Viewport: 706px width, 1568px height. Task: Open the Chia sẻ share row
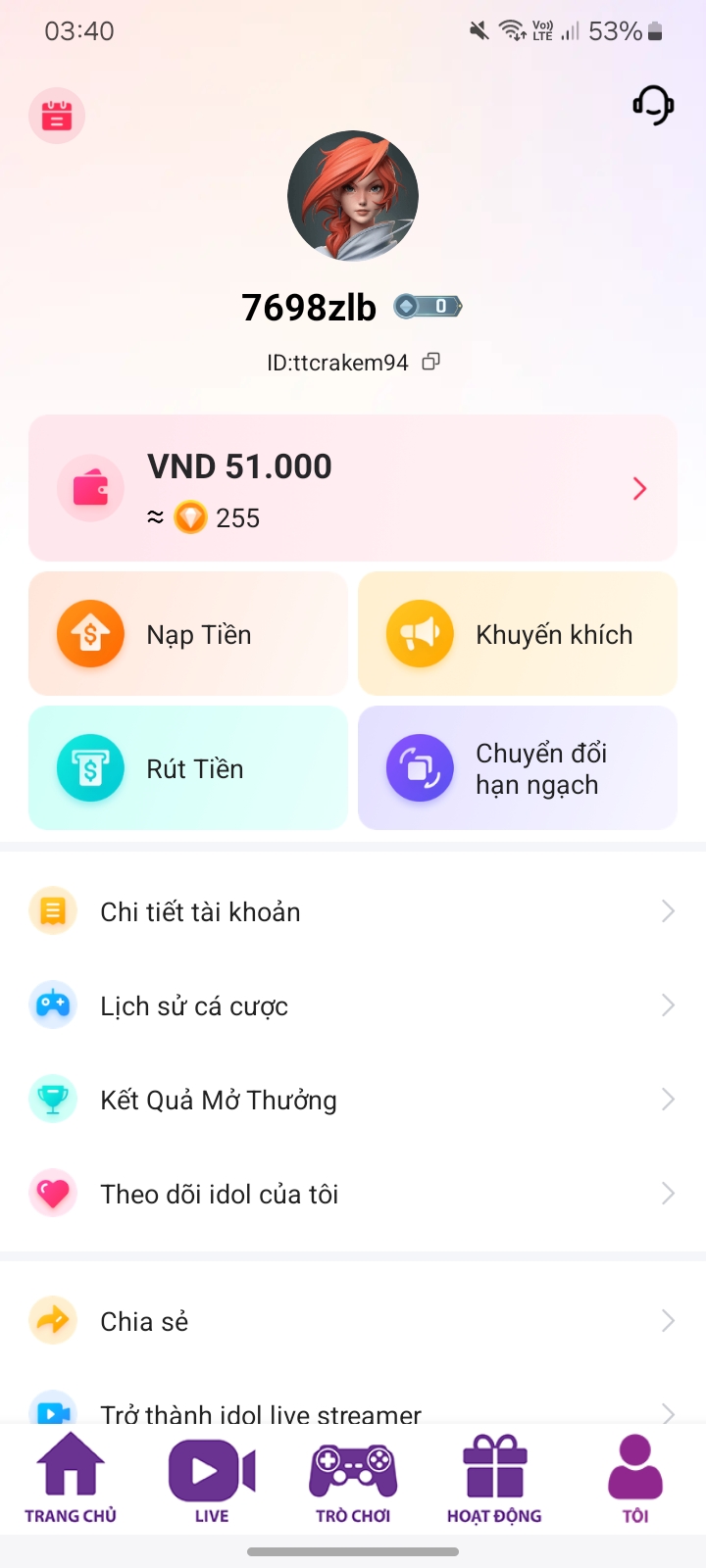pos(353,1321)
